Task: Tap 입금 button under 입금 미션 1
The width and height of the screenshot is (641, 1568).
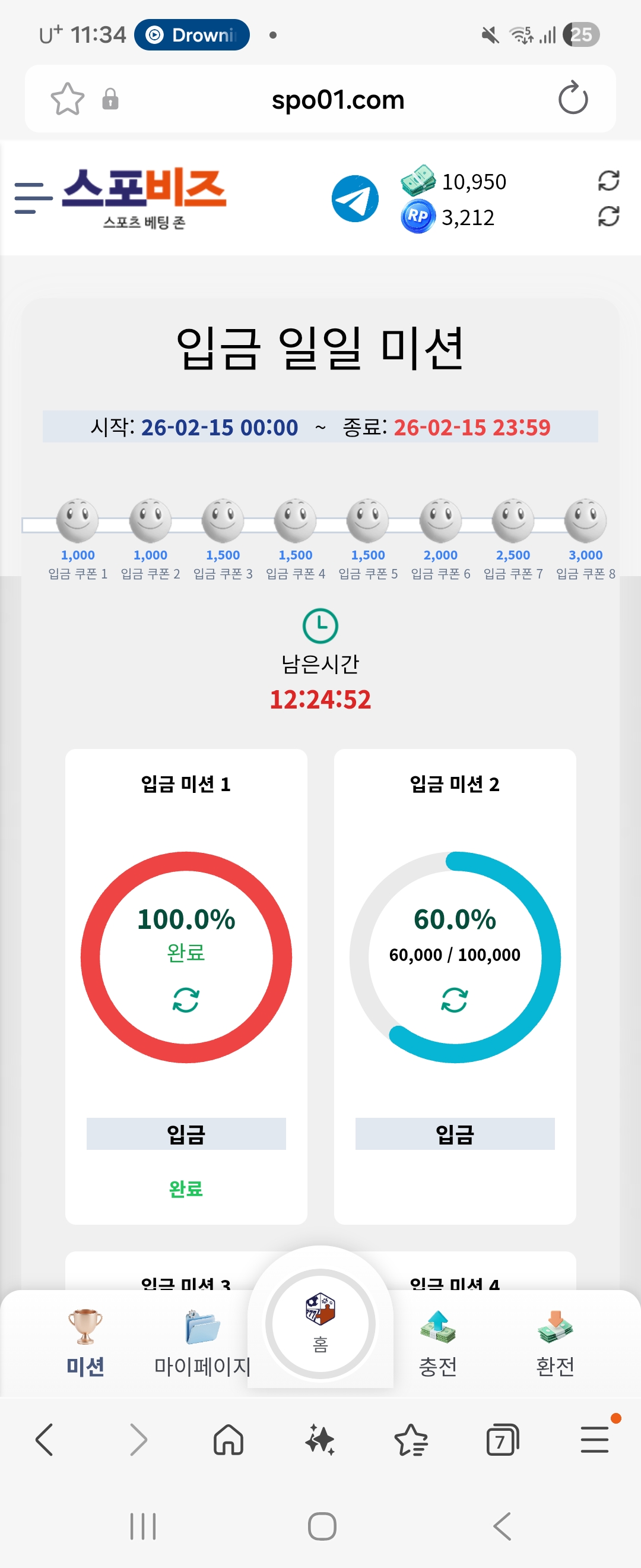Action: pyautogui.click(x=186, y=1133)
